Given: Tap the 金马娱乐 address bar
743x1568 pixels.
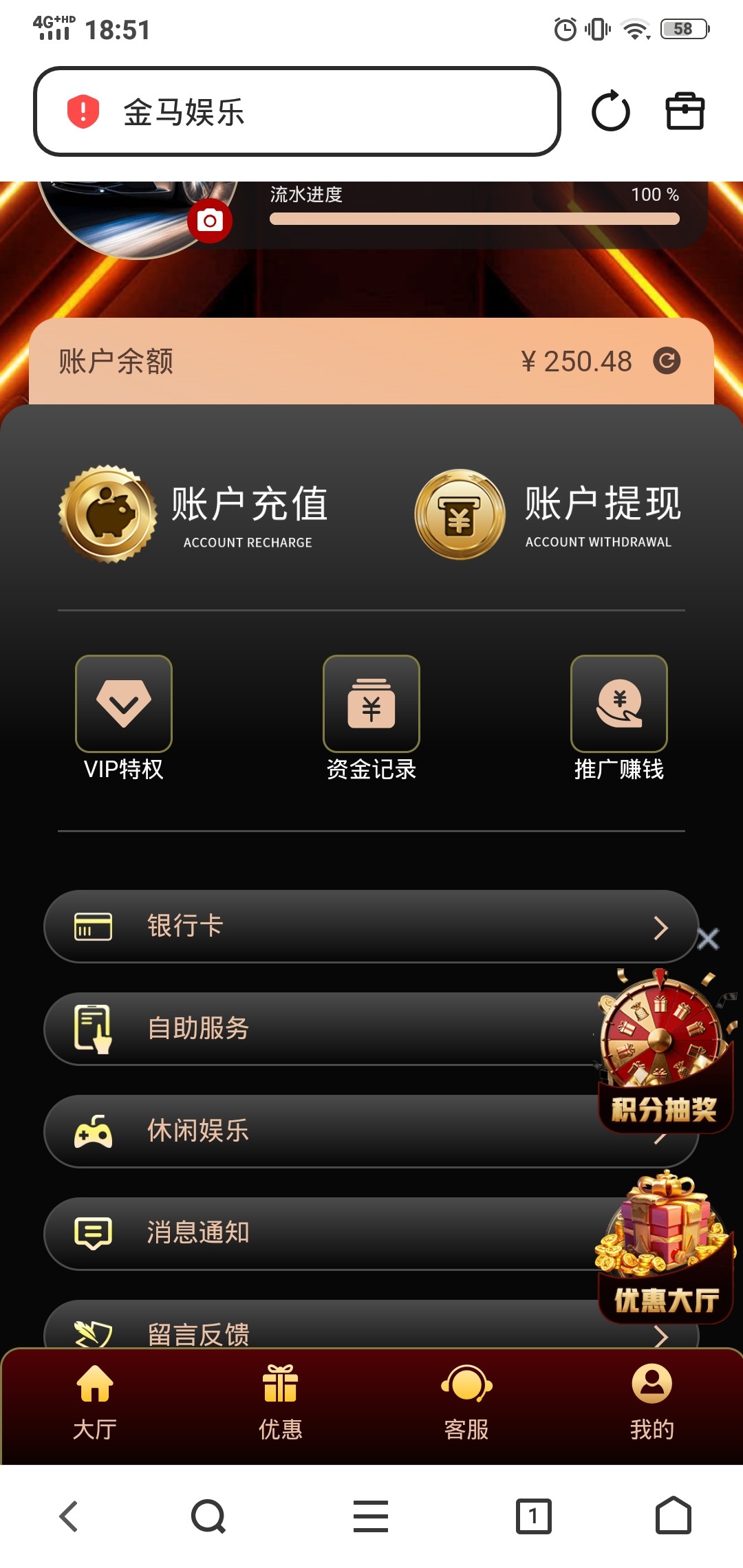Looking at the screenshot, I should coord(297,111).
